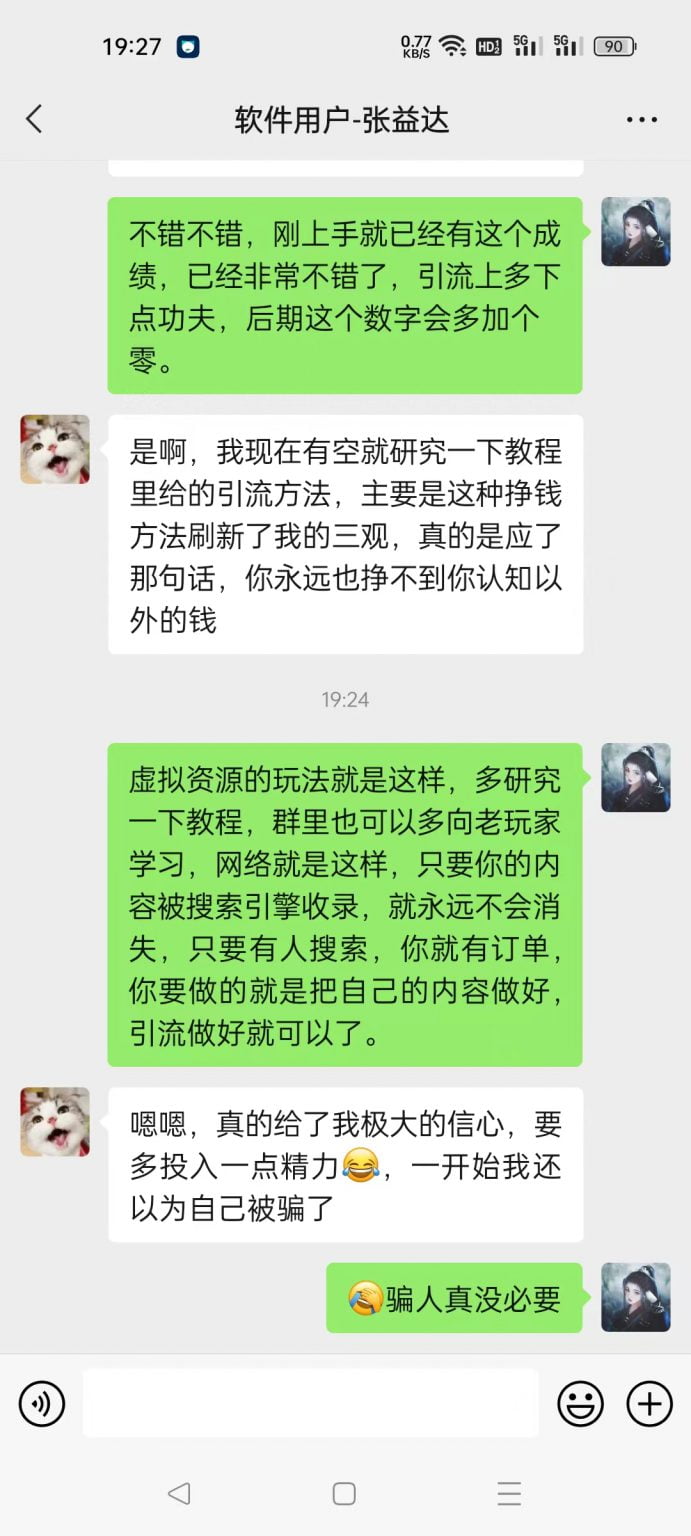The width and height of the screenshot is (691, 1536).
Task: Open the emoji picker
Action: coord(580,1404)
